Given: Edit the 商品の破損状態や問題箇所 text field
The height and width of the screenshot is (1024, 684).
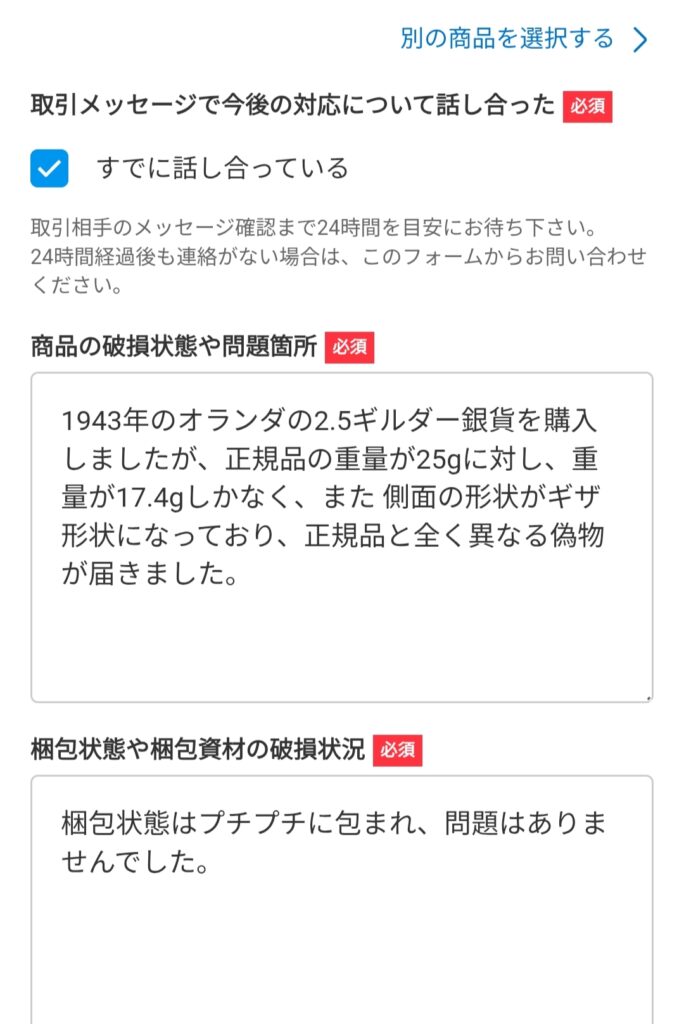Looking at the screenshot, I should (341, 537).
